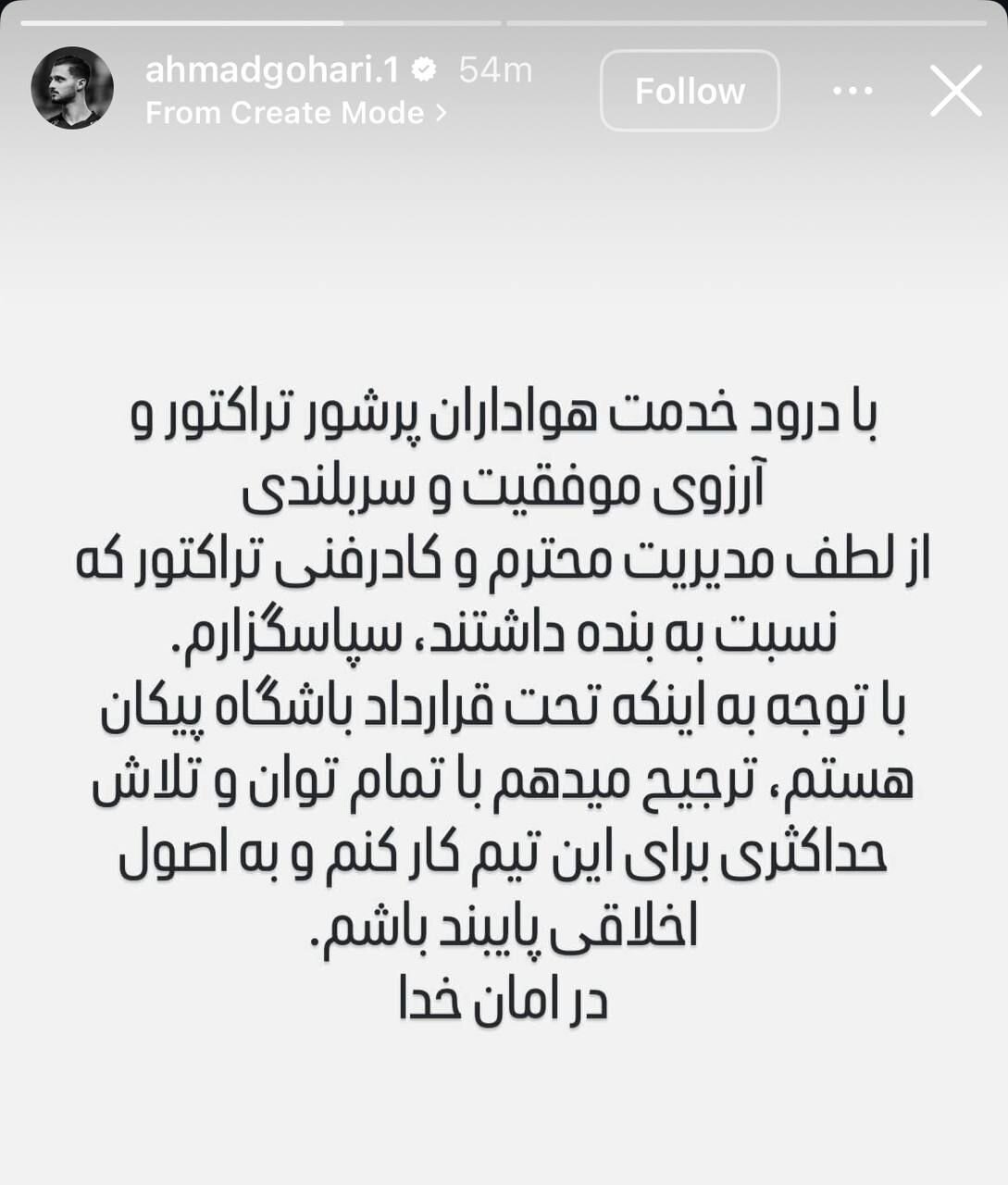
Task: Click the 54m timestamp text
Action: click(x=493, y=67)
